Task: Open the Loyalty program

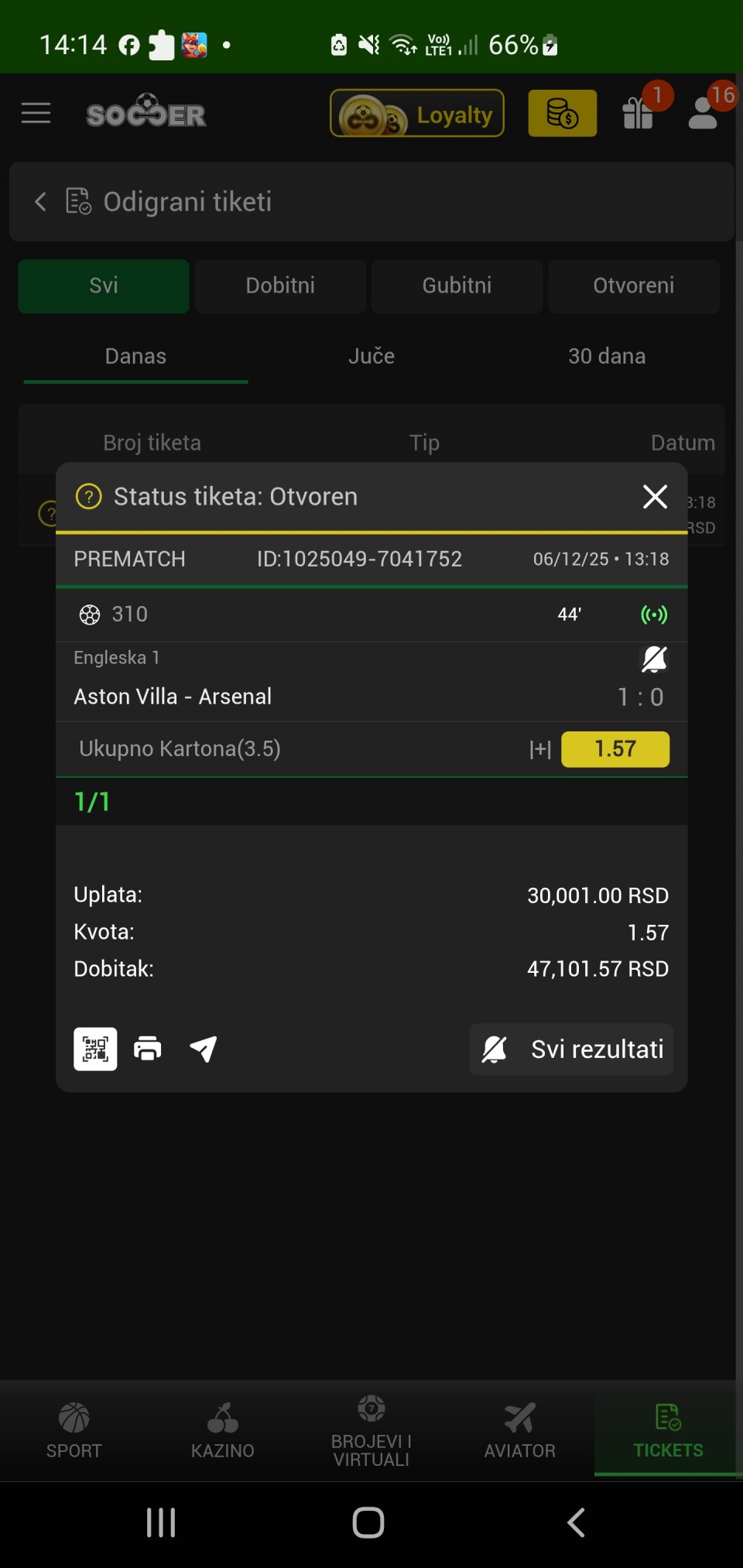Action: pos(417,114)
